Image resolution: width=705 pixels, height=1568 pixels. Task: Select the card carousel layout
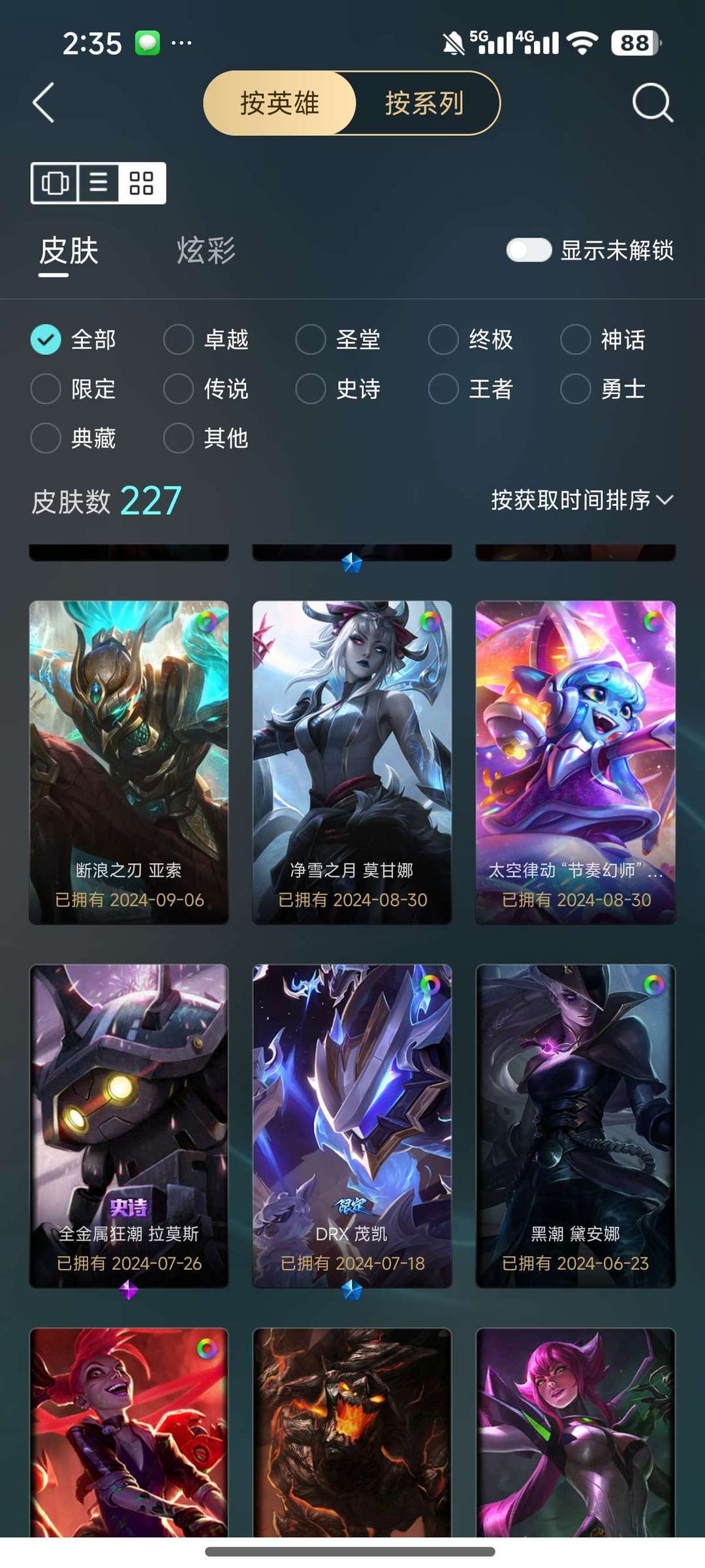pos(55,183)
